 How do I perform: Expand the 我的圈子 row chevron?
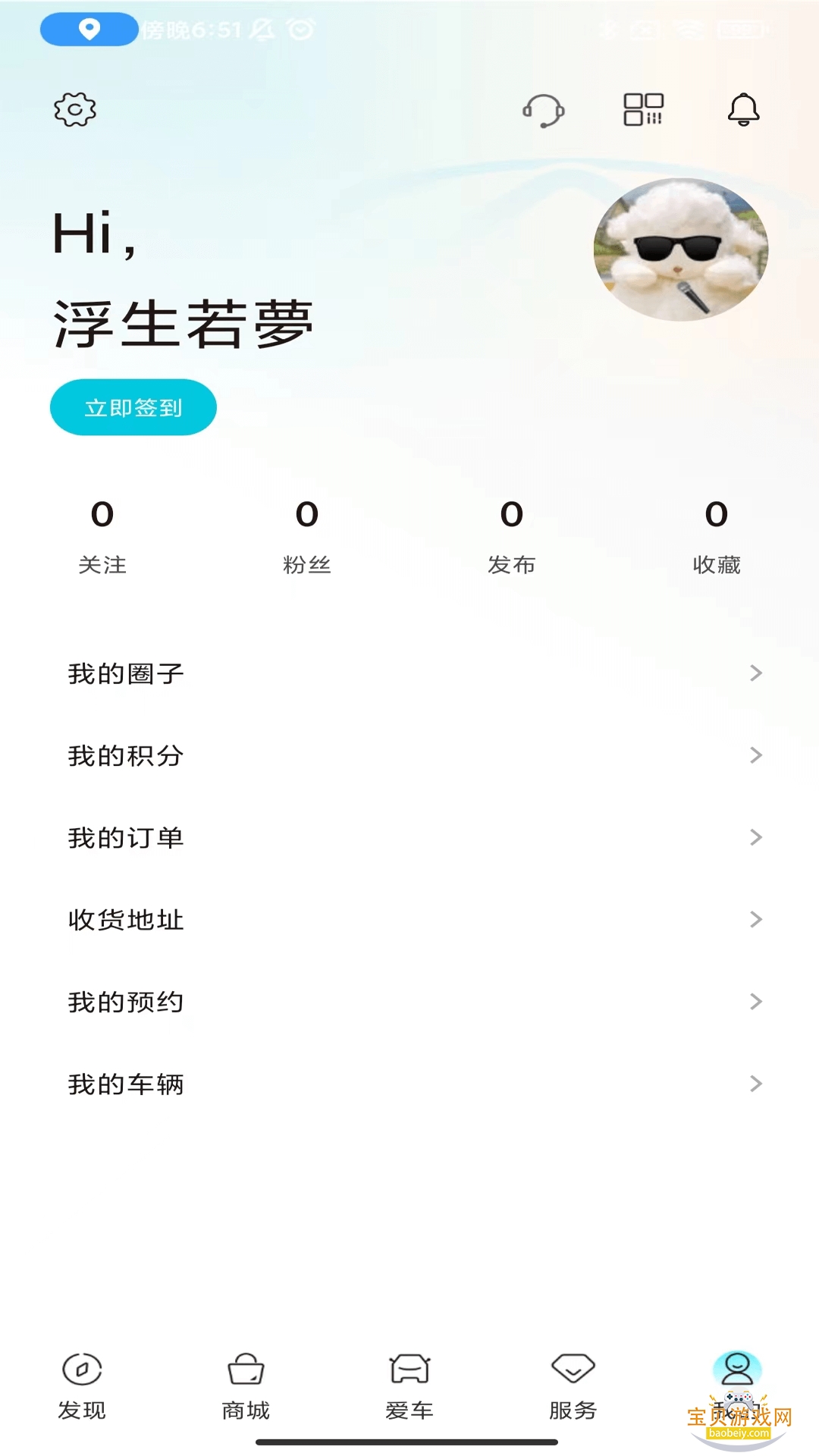tap(755, 673)
